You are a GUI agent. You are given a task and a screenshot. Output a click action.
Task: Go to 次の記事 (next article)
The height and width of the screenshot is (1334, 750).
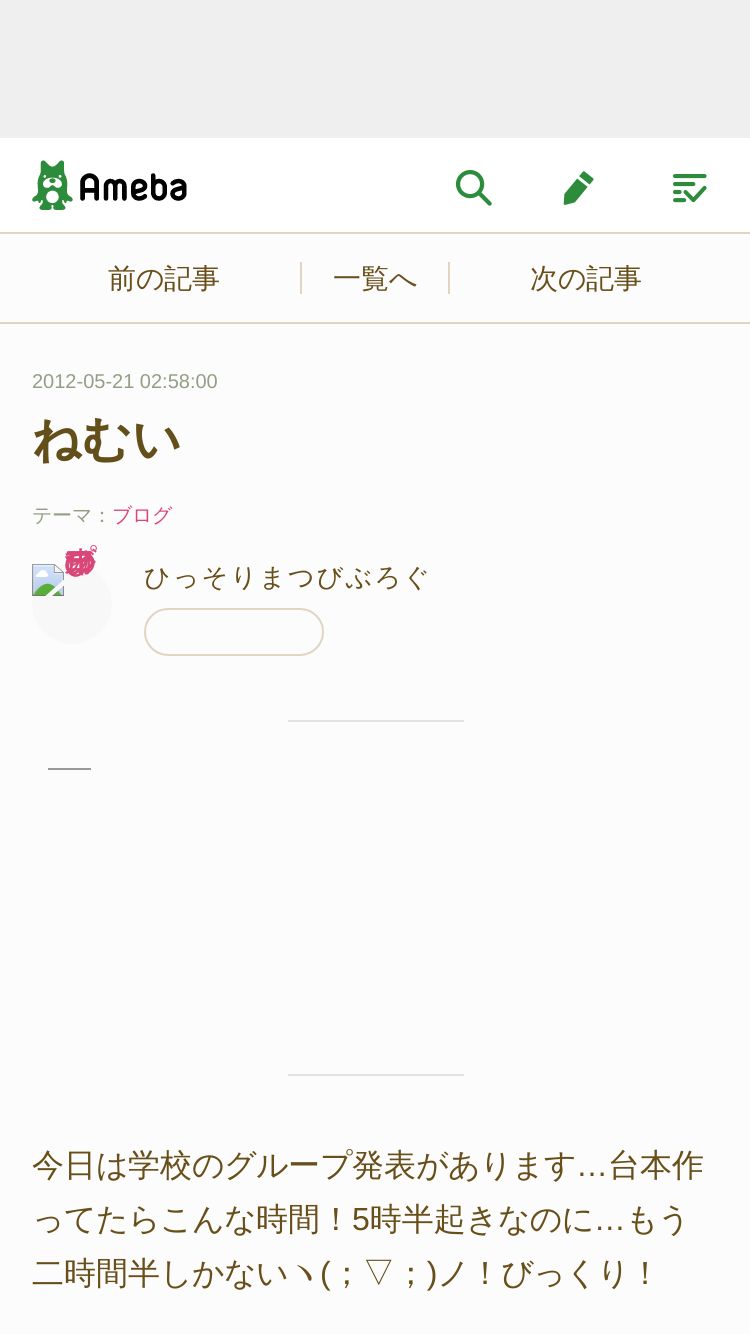pyautogui.click(x=585, y=279)
